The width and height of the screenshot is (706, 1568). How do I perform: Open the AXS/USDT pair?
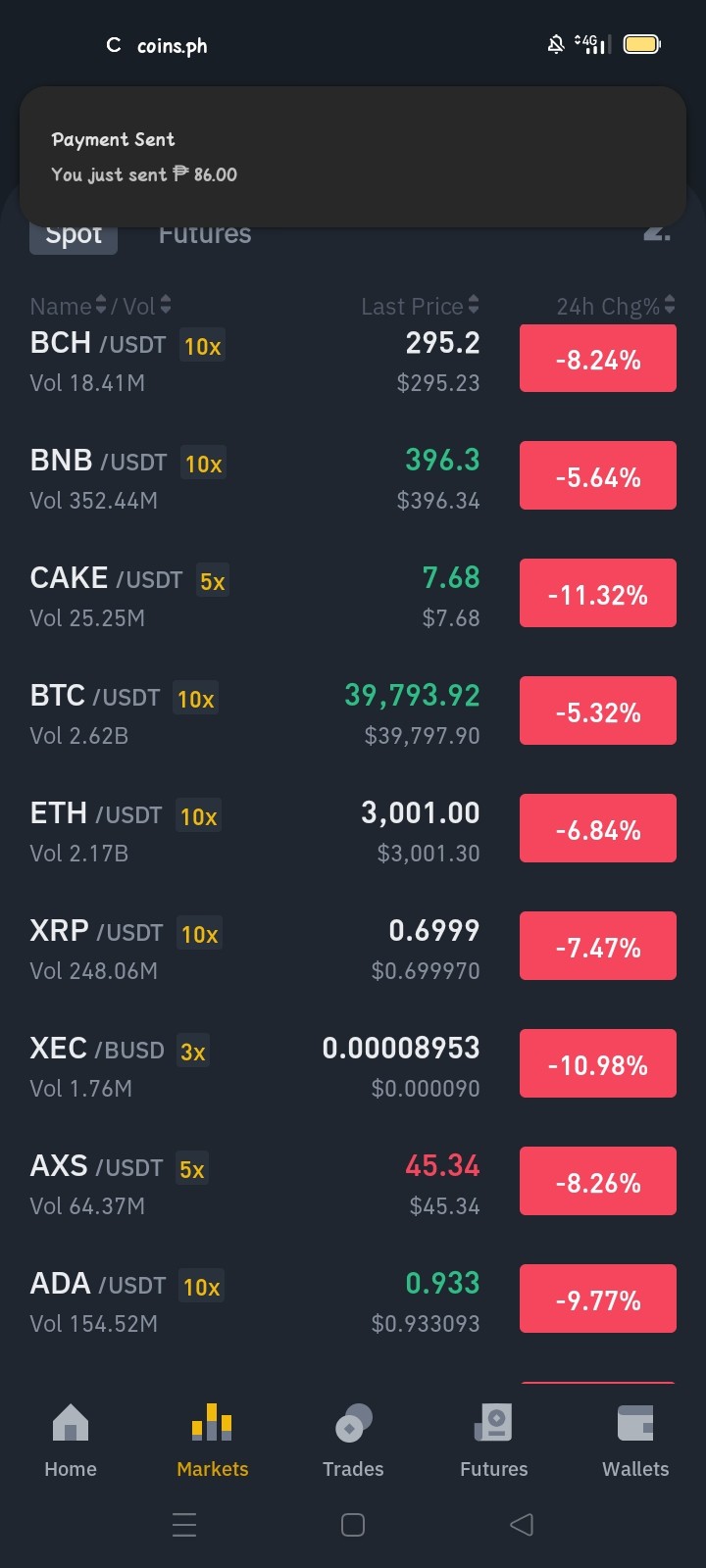(x=353, y=1184)
